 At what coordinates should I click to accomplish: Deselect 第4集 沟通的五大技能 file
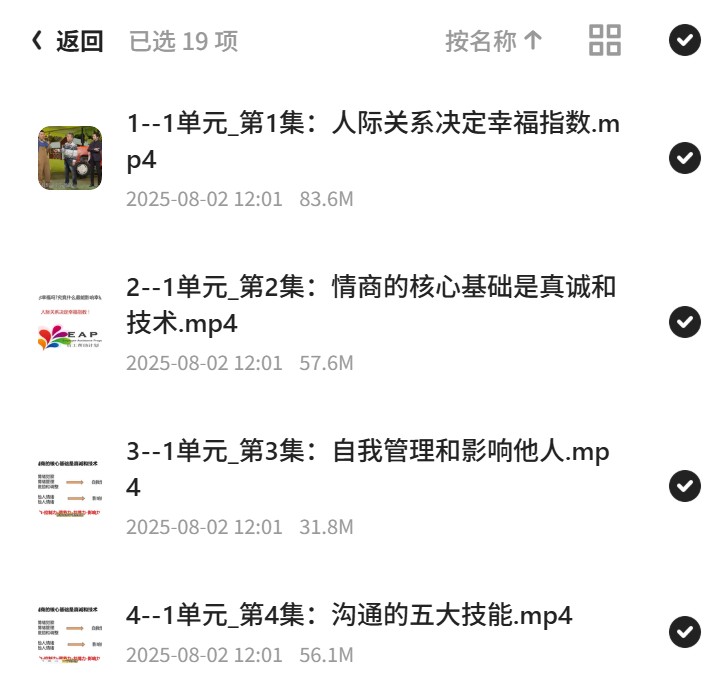[685, 632]
